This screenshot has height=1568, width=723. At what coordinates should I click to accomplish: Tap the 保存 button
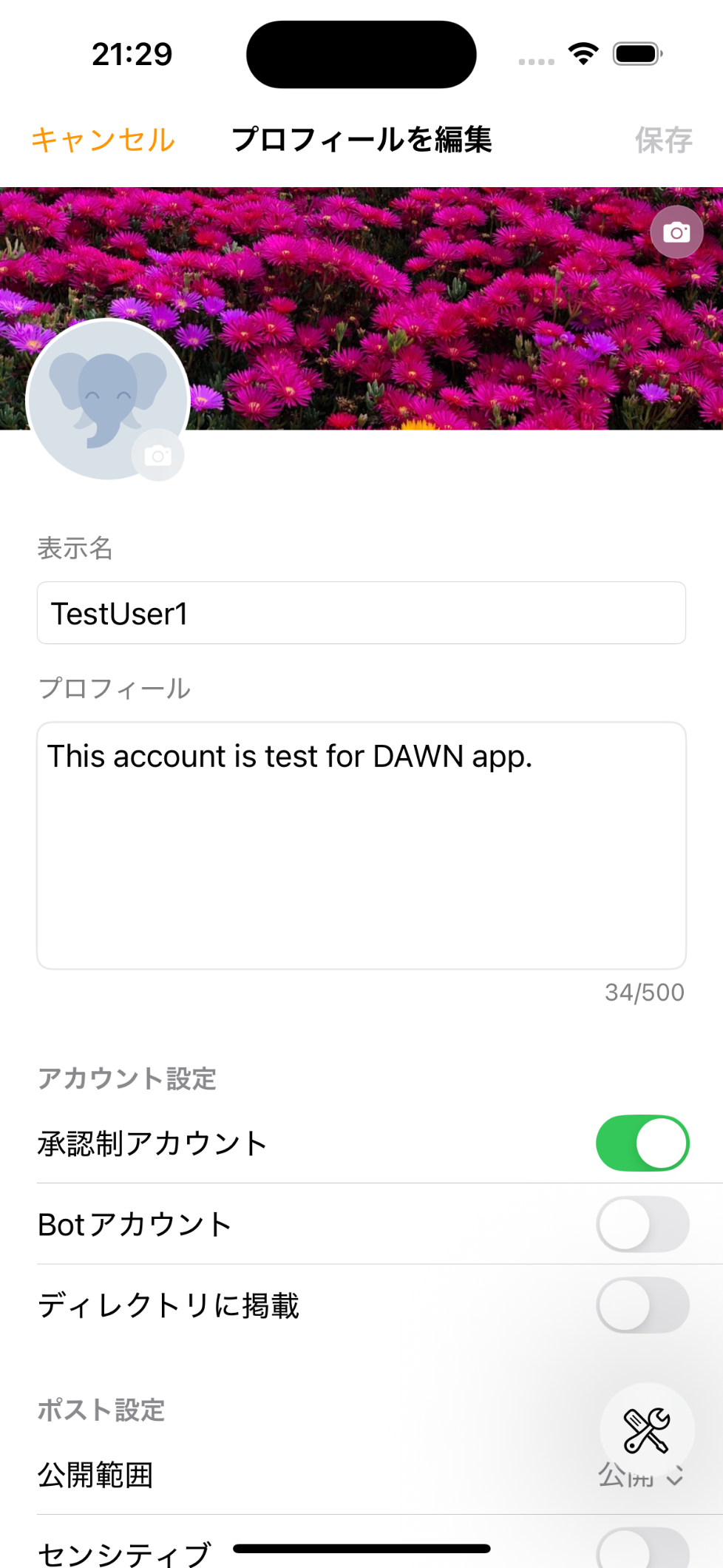pos(663,140)
